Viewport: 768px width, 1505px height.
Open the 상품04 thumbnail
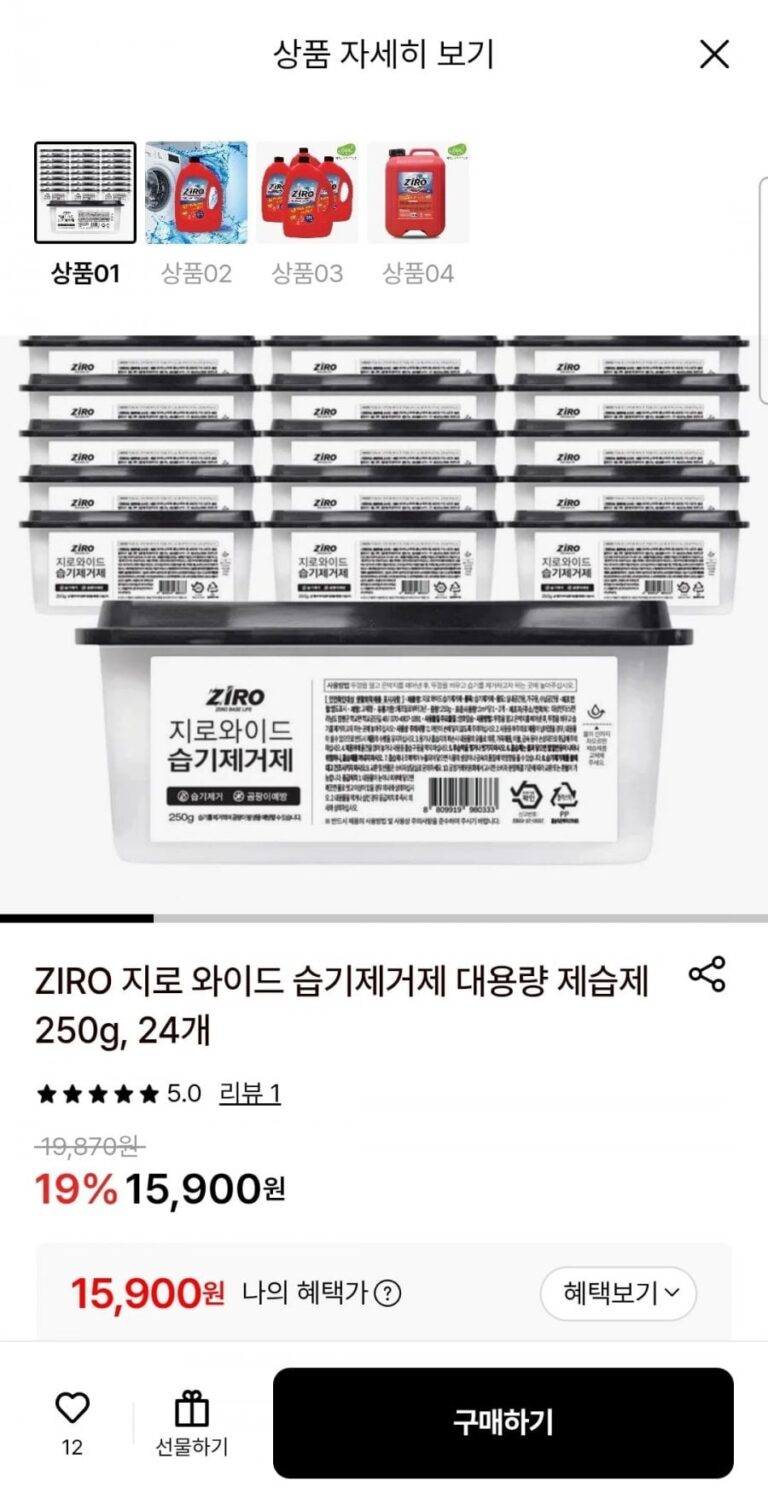click(418, 193)
